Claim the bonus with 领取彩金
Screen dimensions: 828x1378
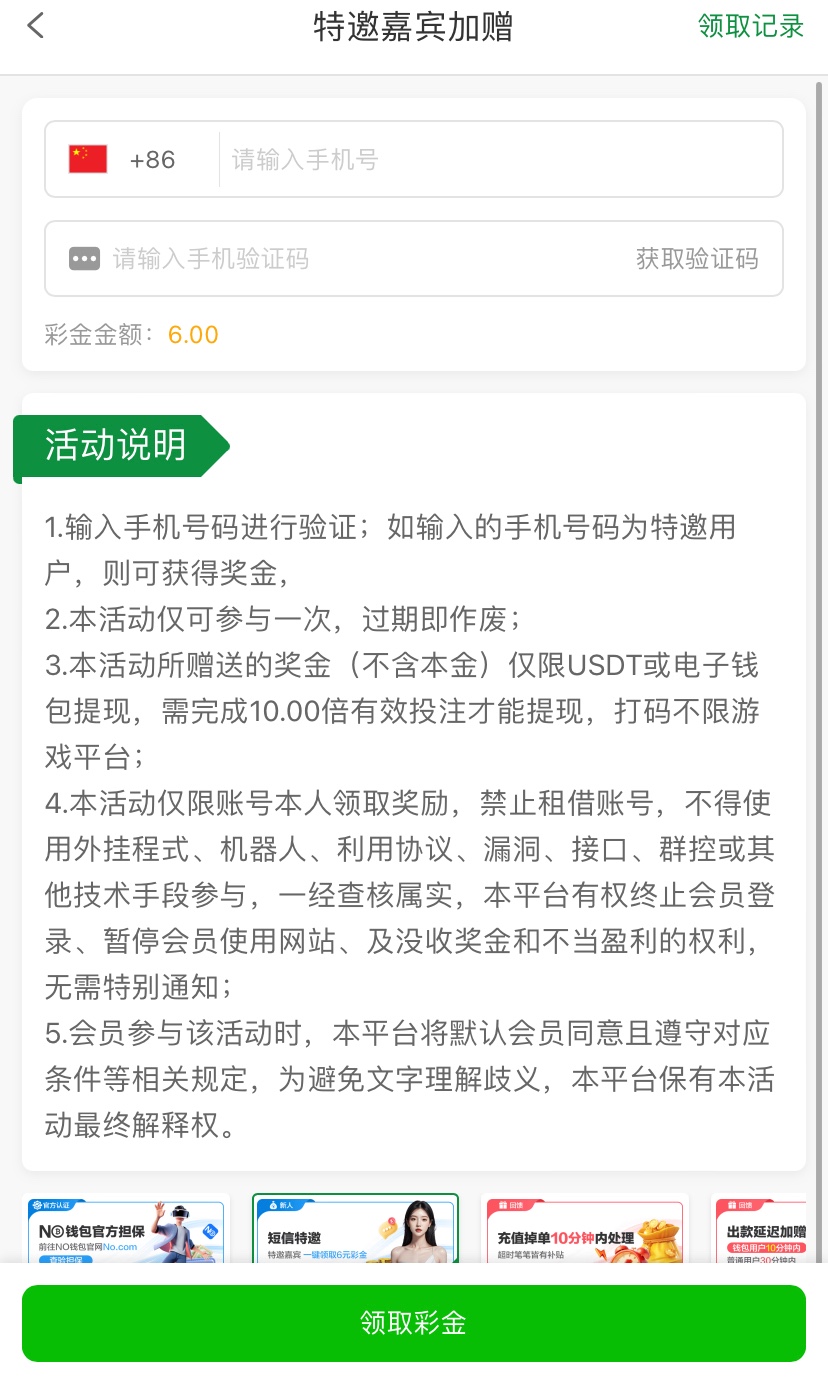coord(414,1323)
